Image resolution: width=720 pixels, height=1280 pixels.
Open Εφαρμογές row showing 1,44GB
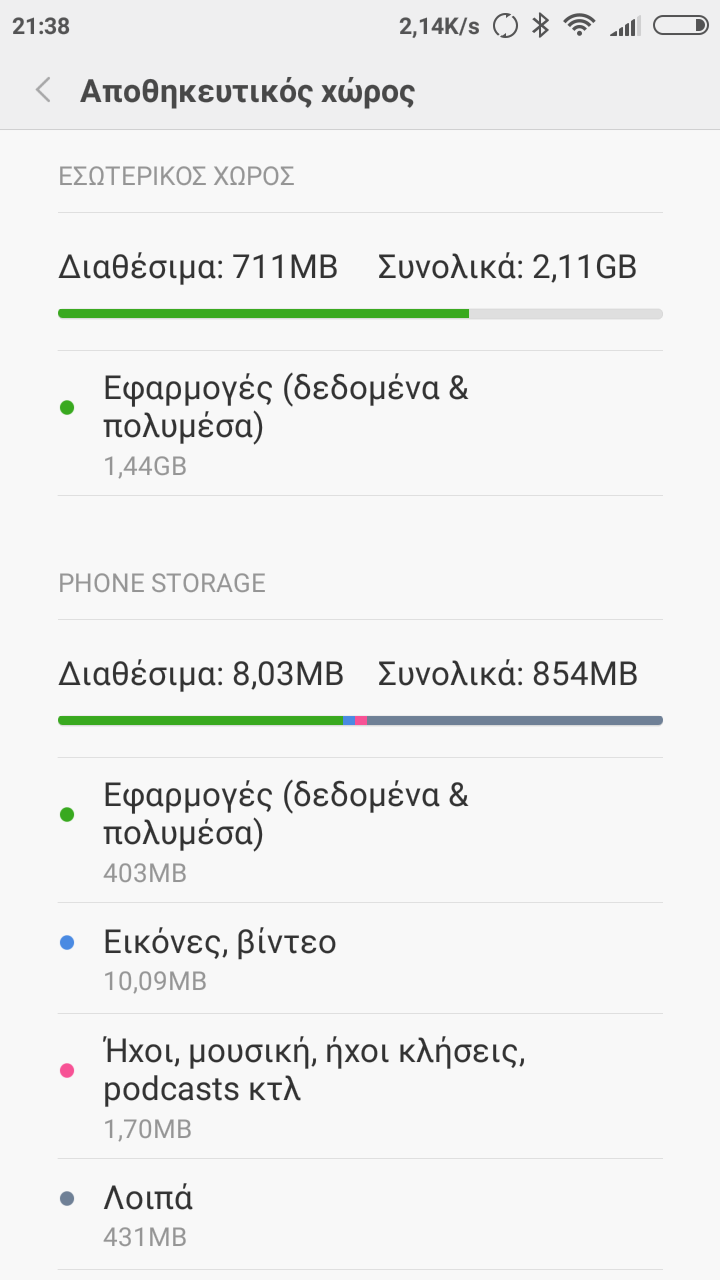click(x=360, y=424)
